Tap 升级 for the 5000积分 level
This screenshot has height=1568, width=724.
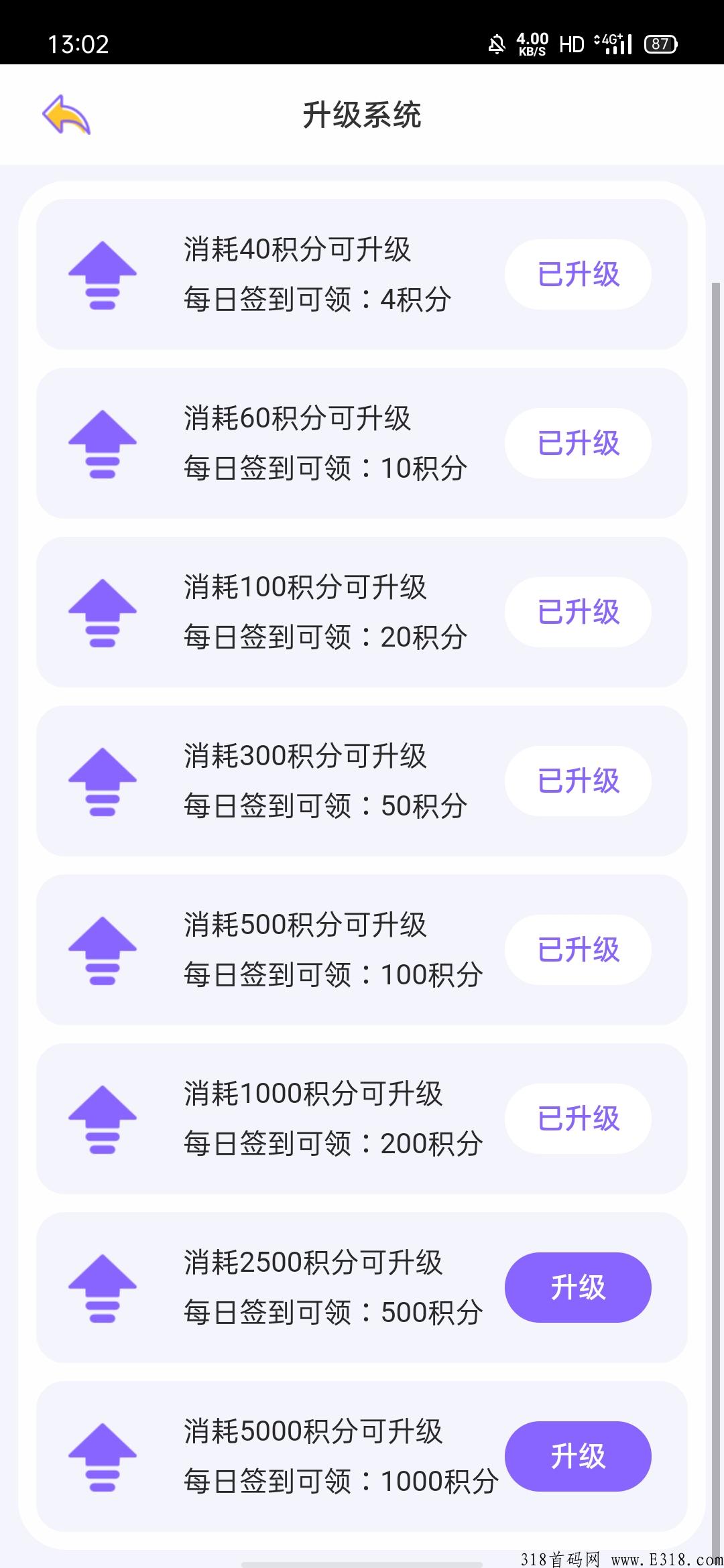[x=578, y=1456]
